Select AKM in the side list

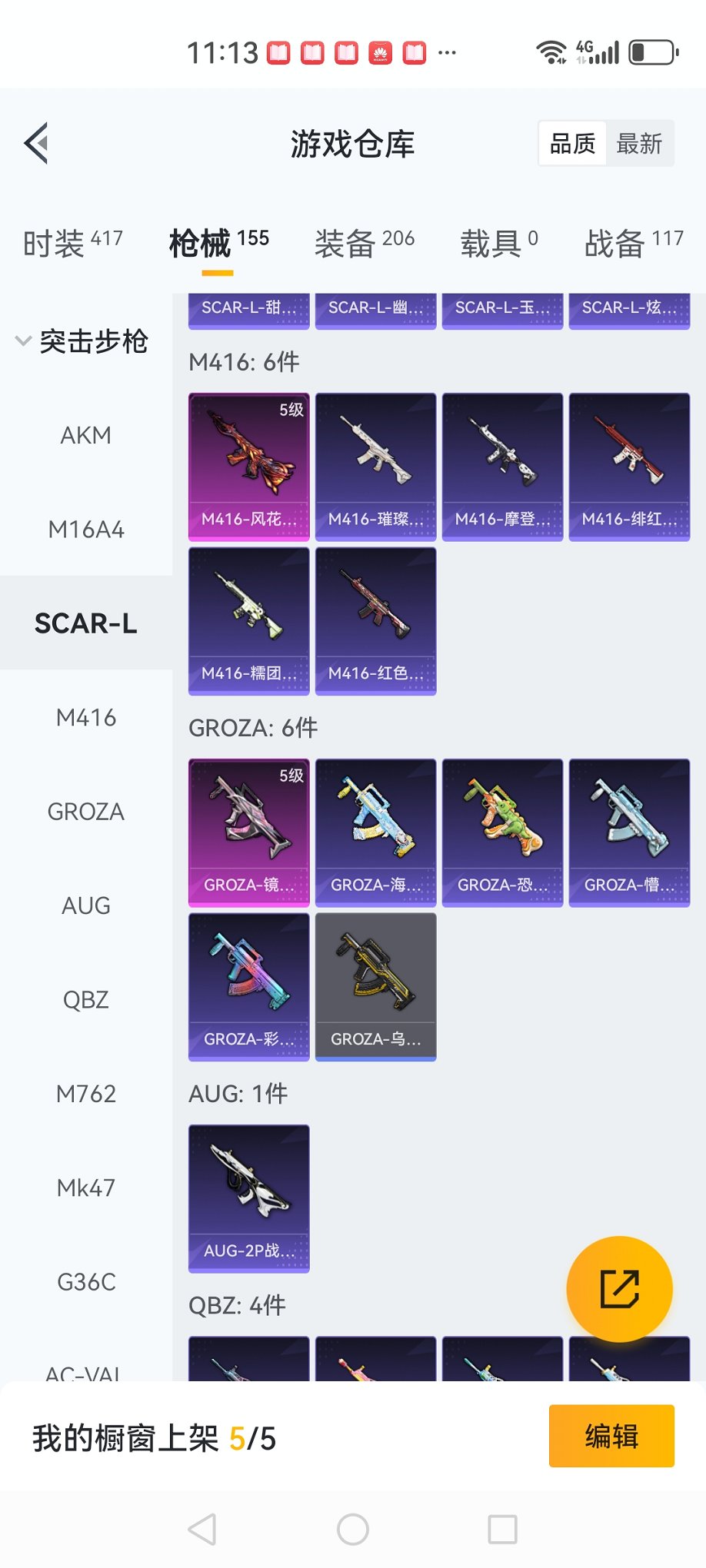tap(86, 436)
